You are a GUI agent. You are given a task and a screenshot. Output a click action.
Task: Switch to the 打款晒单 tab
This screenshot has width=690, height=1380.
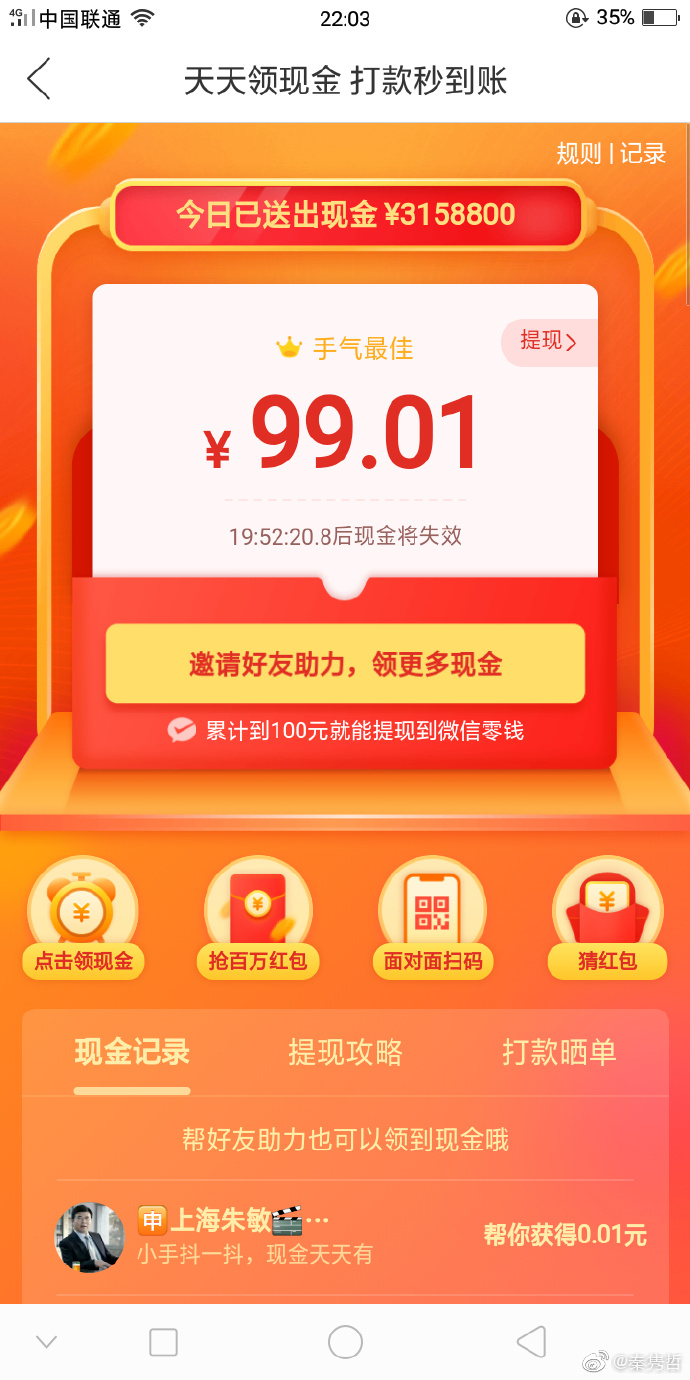click(x=559, y=1052)
